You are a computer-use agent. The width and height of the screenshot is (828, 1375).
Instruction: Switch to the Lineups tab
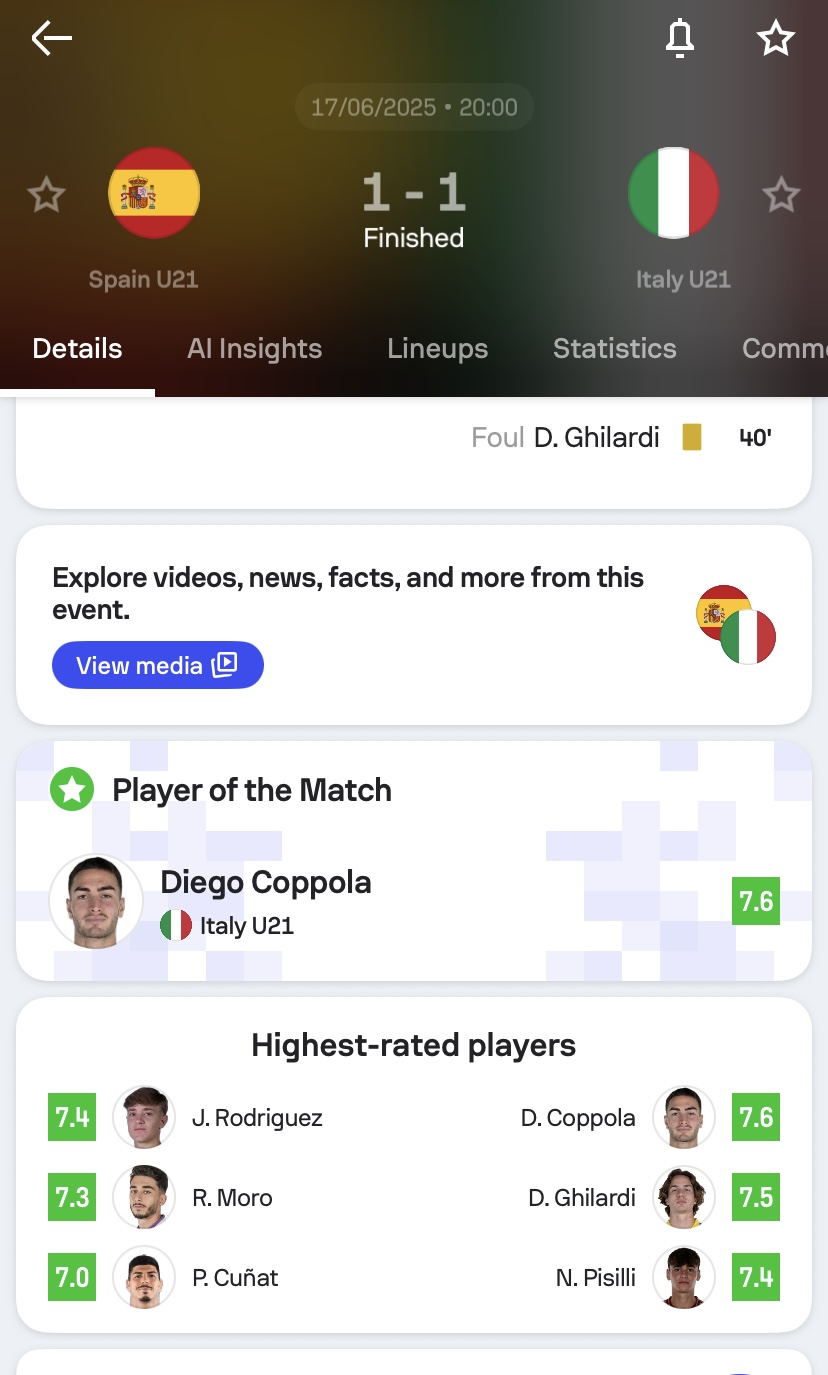437,348
